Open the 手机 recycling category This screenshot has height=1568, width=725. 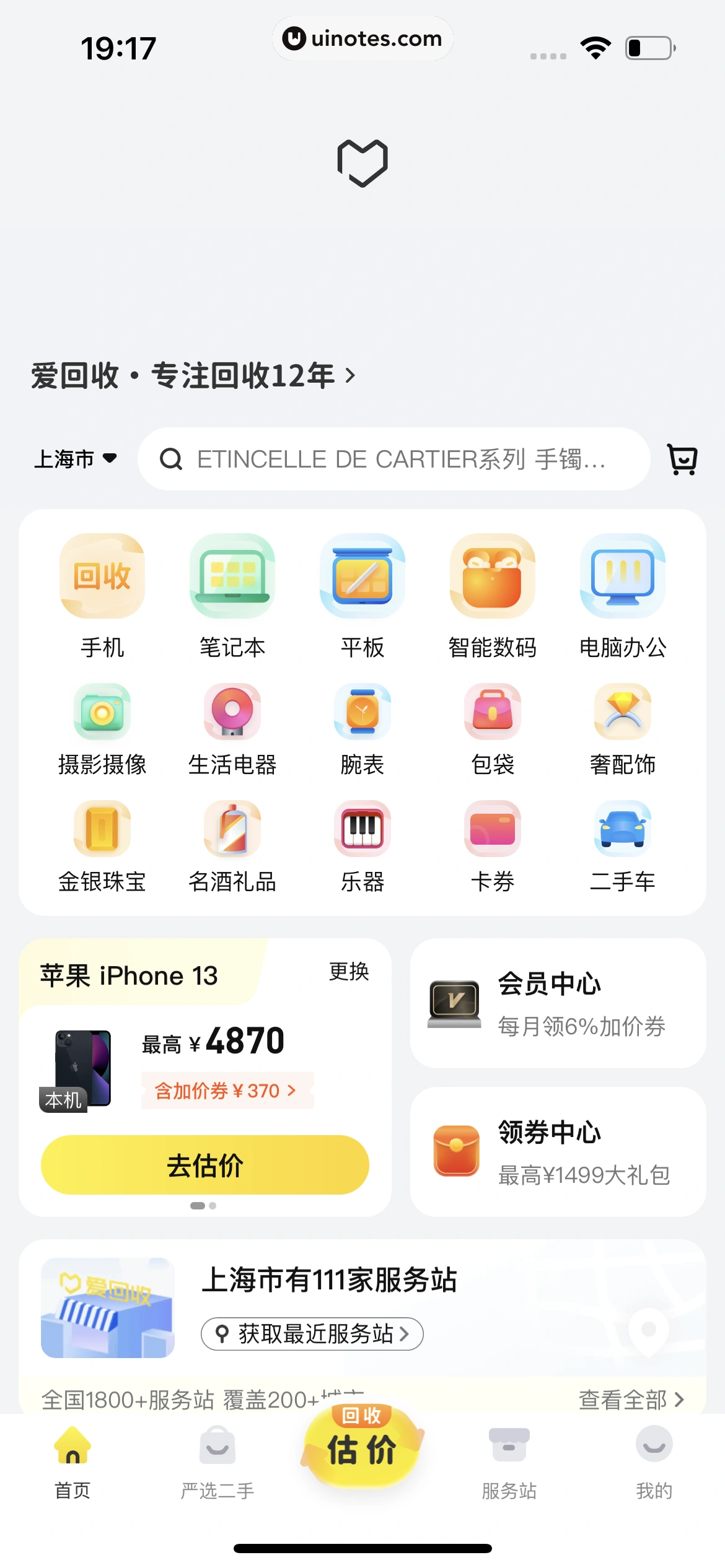(x=102, y=595)
